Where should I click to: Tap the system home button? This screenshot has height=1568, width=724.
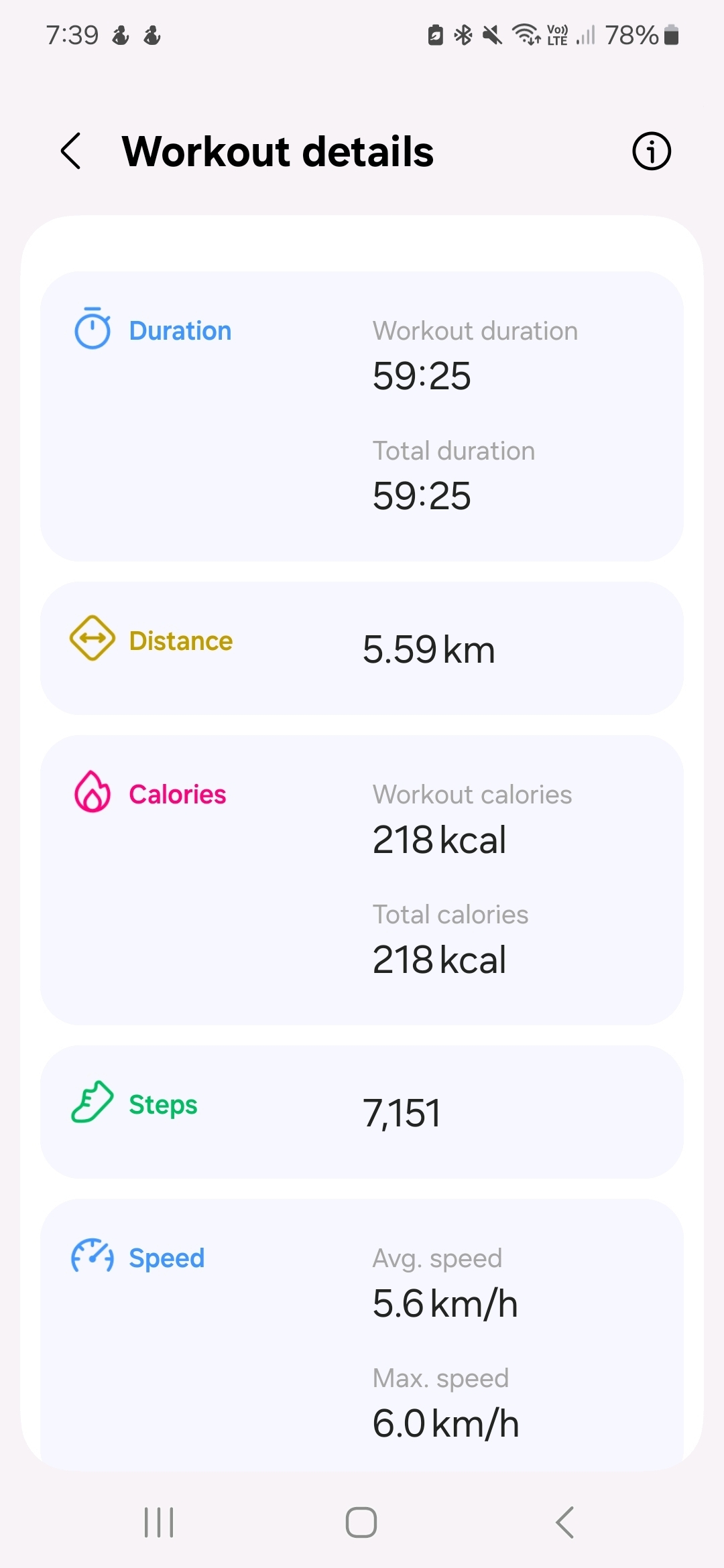point(361,1522)
